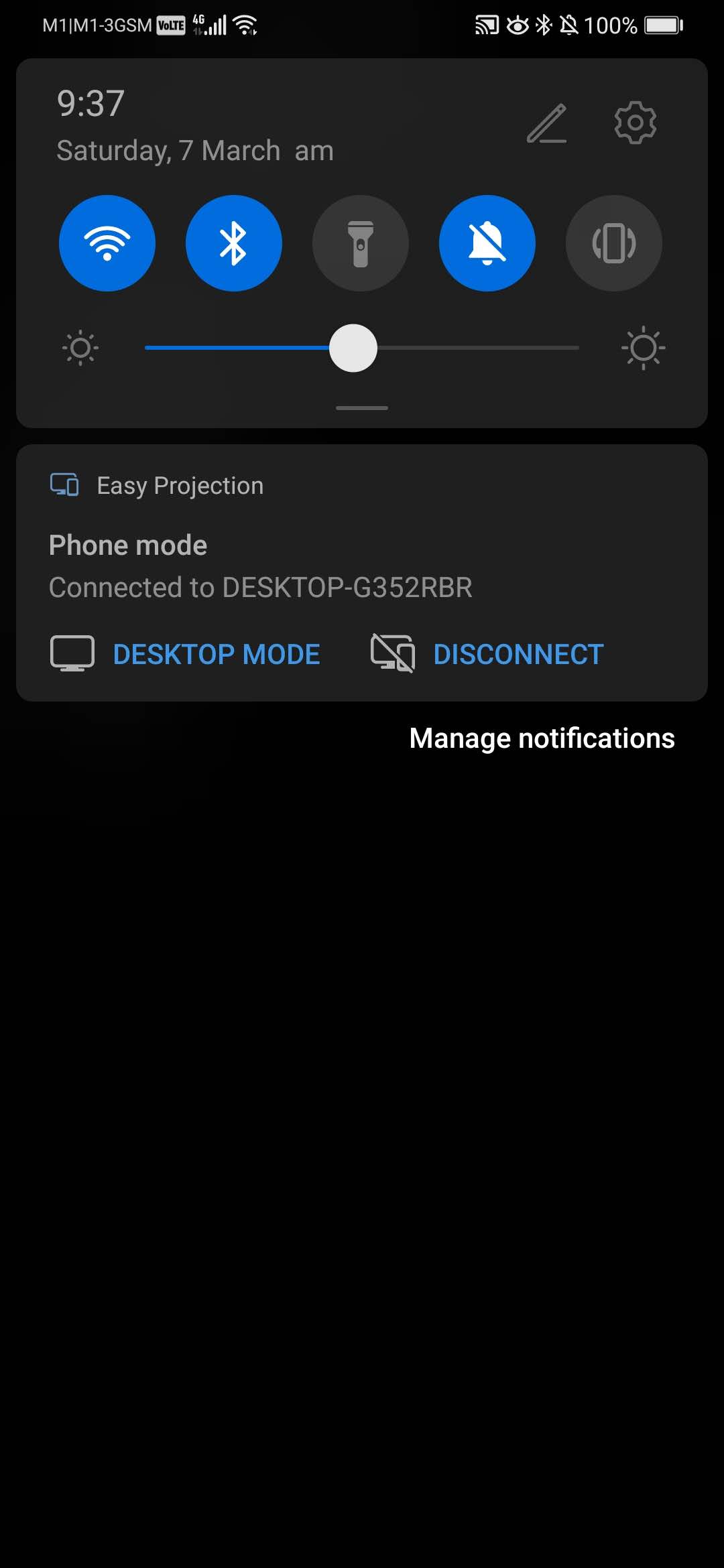Screen dimensions: 724x1568
Task: Edit the quick settings tiles
Action: (546, 123)
